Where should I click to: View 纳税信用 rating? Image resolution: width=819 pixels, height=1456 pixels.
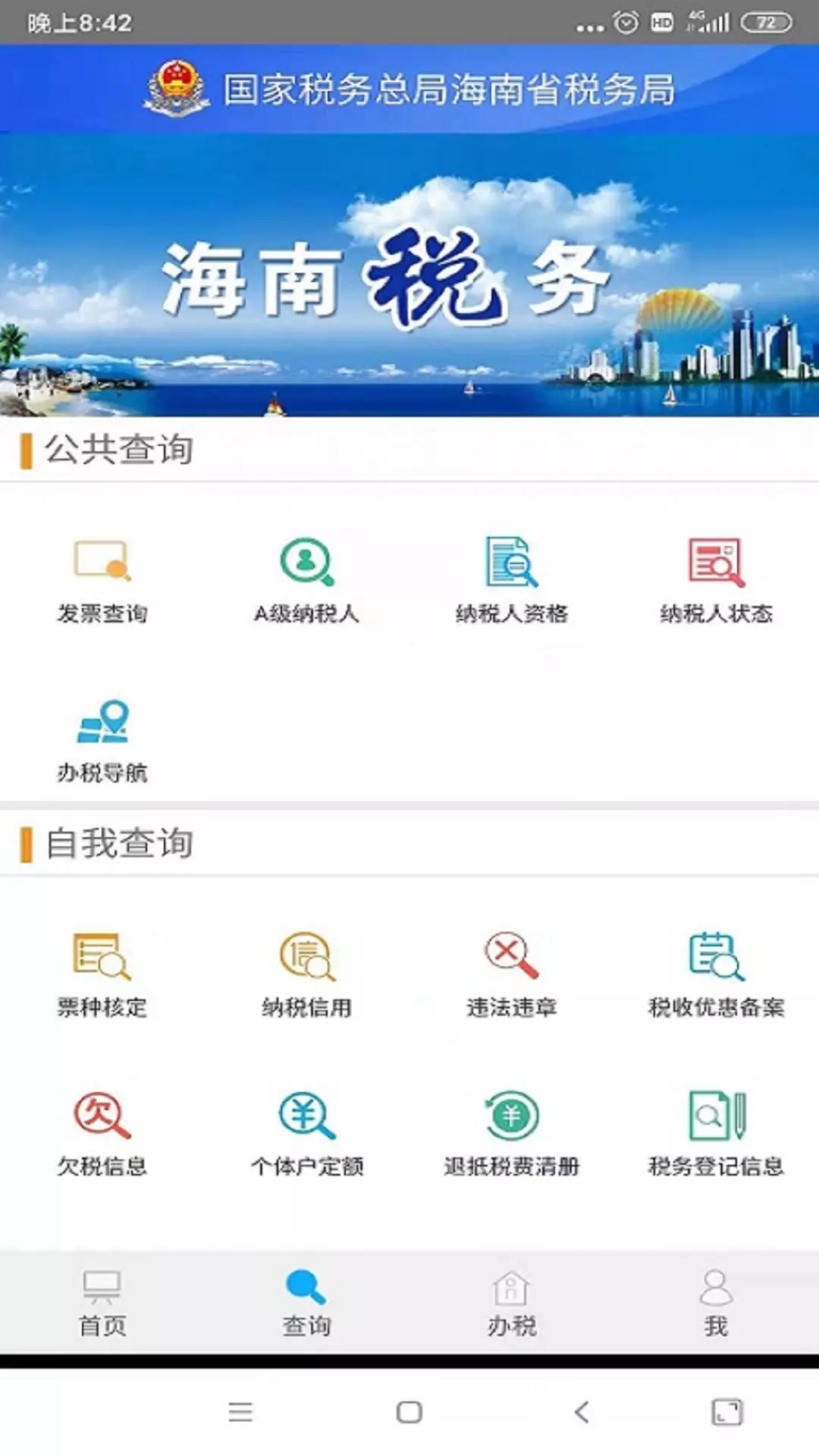(x=307, y=975)
